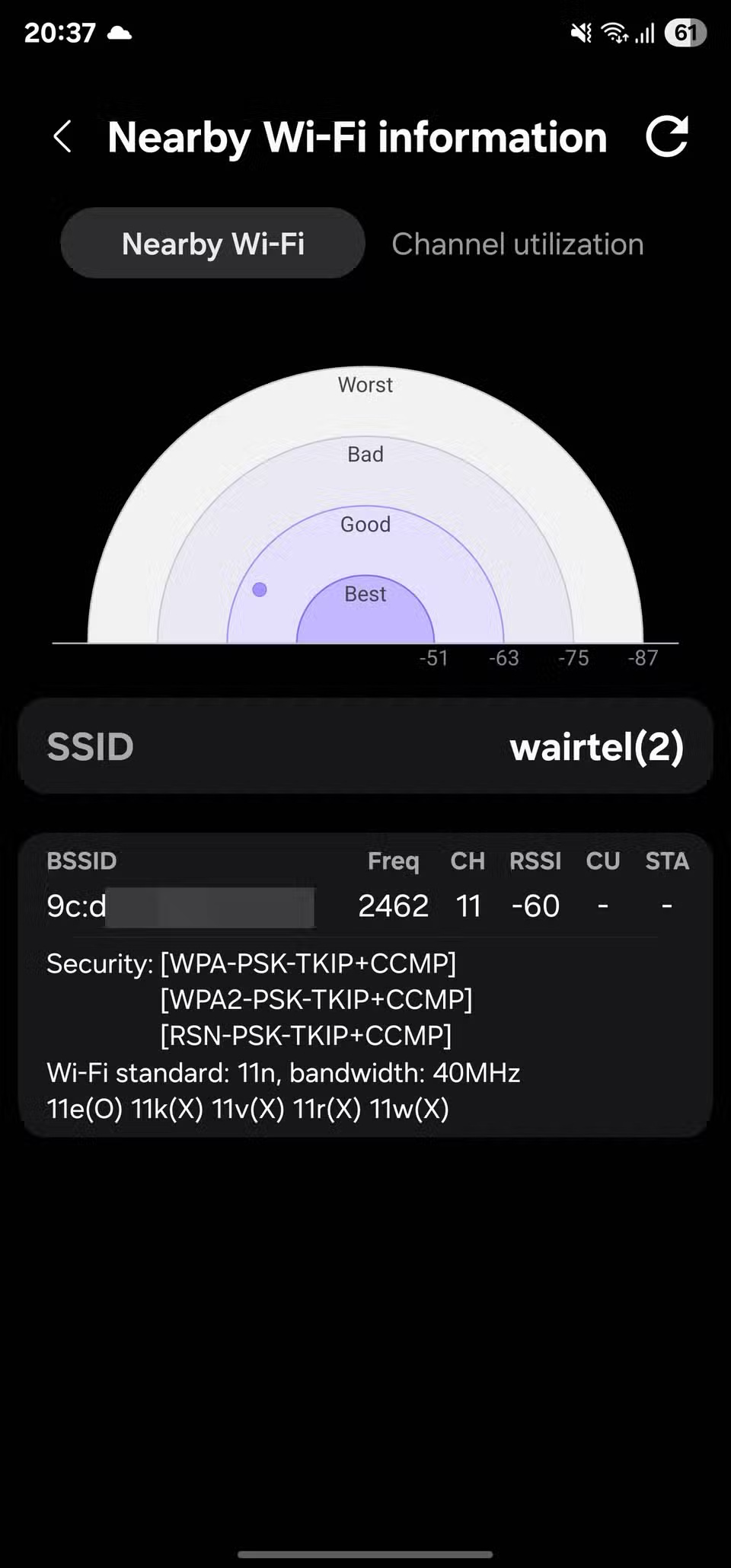Select the Nearby Wi-Fi tab

pyautogui.click(x=213, y=243)
